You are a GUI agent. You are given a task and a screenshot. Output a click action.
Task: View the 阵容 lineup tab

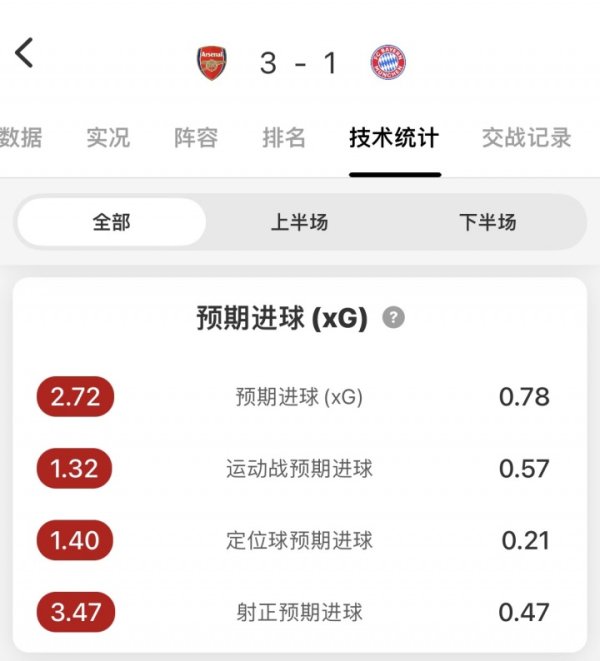(x=196, y=138)
